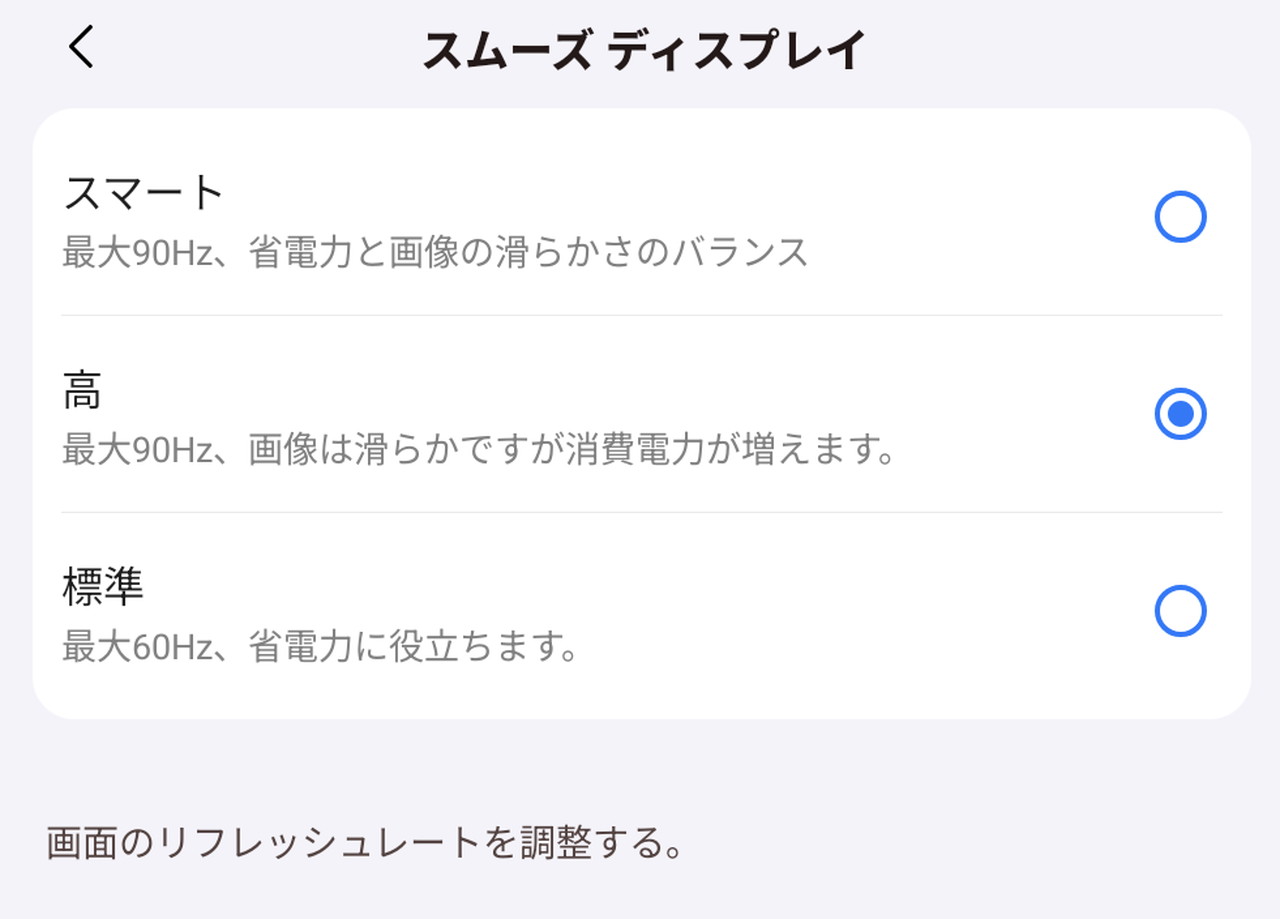The height and width of the screenshot is (919, 1280).
Task: Select the 高 90Hz option
Action: coord(1180,414)
